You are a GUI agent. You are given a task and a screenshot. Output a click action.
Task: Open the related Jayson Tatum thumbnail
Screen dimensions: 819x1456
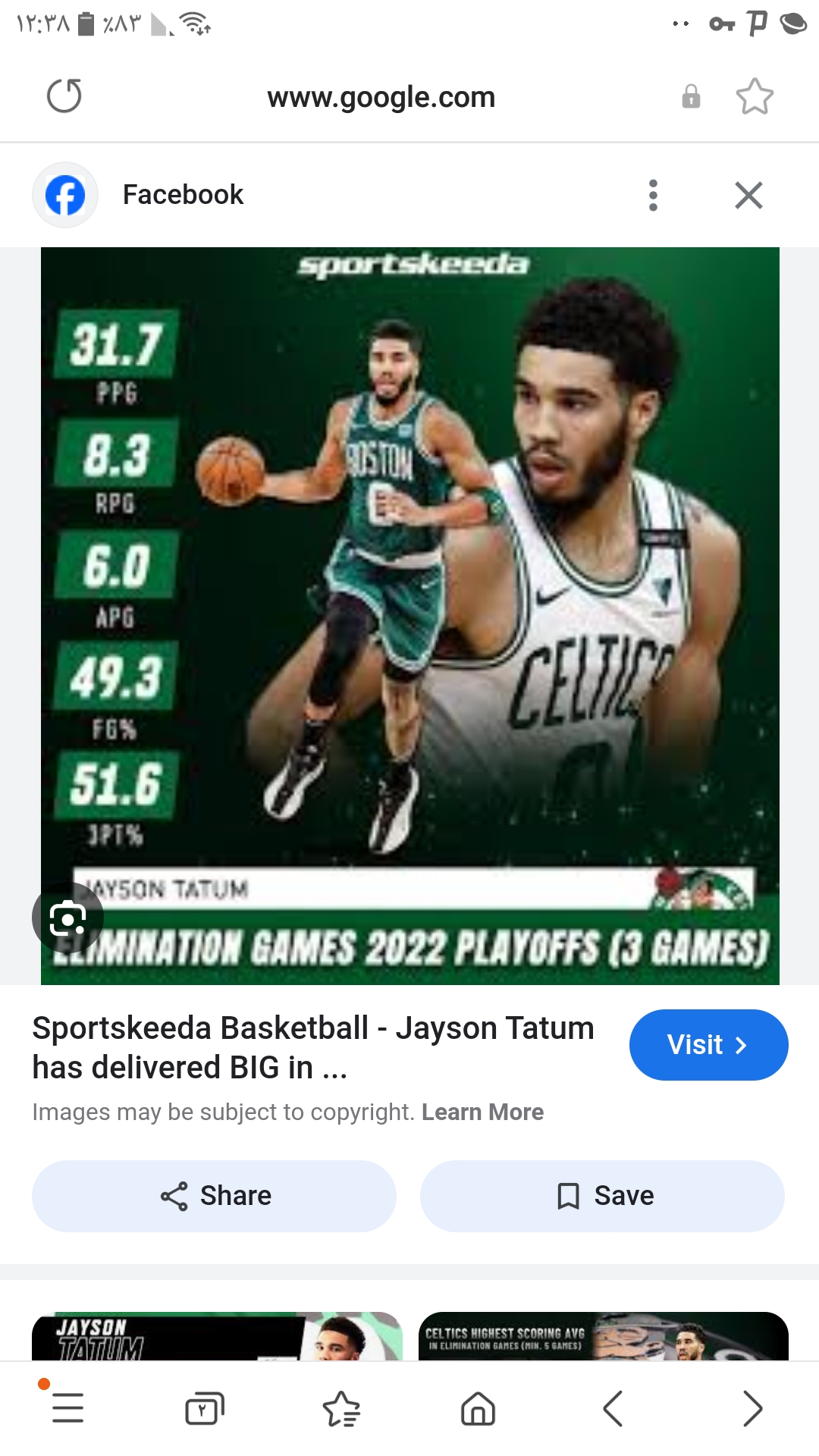pyautogui.click(x=217, y=1336)
